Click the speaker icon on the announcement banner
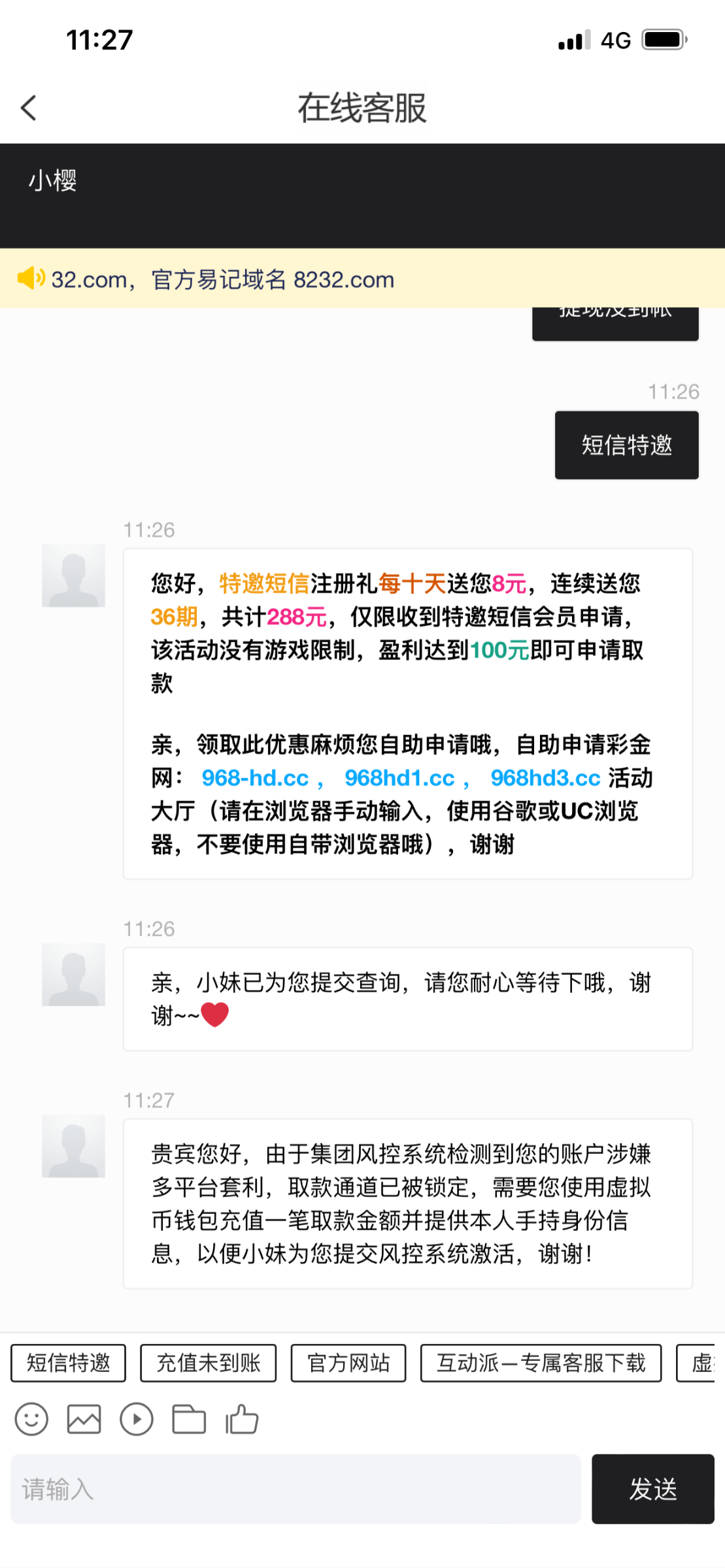Image resolution: width=725 pixels, height=1568 pixels. point(30,278)
